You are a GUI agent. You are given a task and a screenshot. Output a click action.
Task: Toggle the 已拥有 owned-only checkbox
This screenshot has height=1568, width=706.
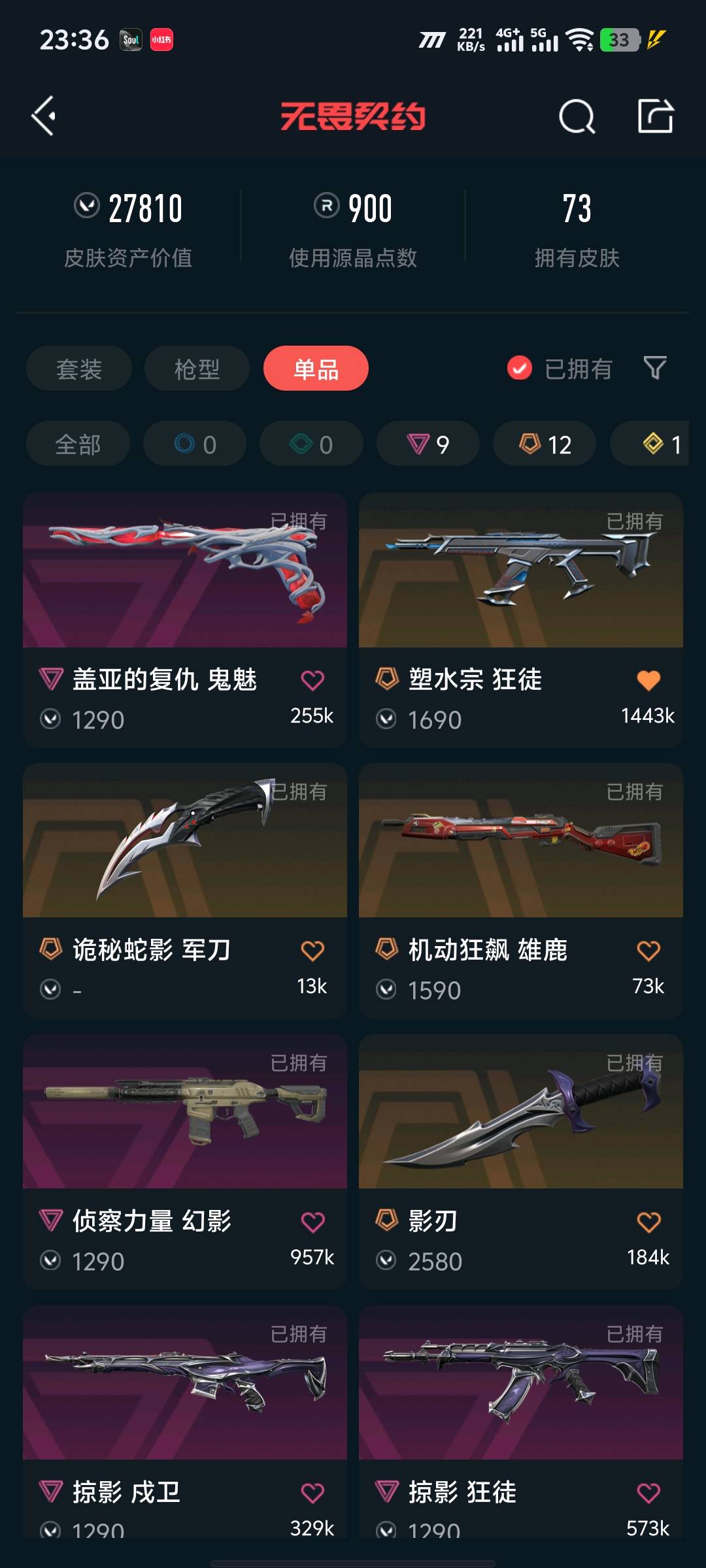[x=520, y=368]
